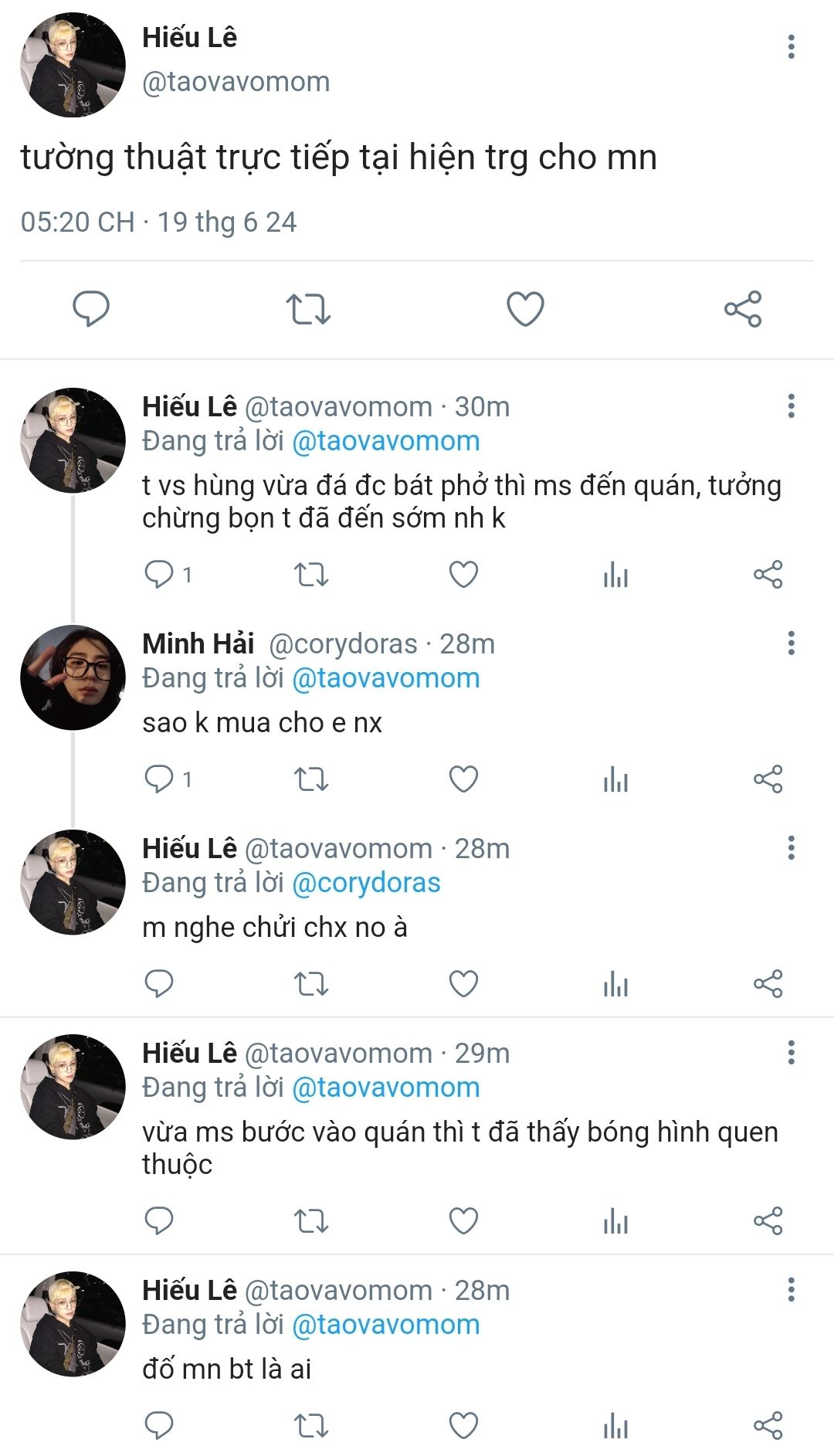Open overflow menu on Minh Hải's reply
Image resolution: width=834 pixels, height=1456 pixels.
791,643
